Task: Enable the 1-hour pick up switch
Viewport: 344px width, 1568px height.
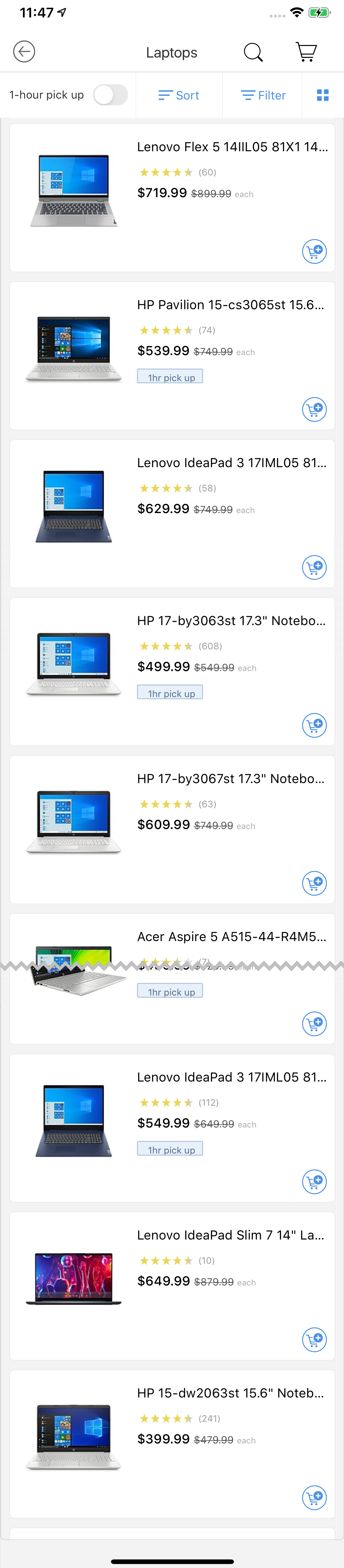Action: click(111, 95)
